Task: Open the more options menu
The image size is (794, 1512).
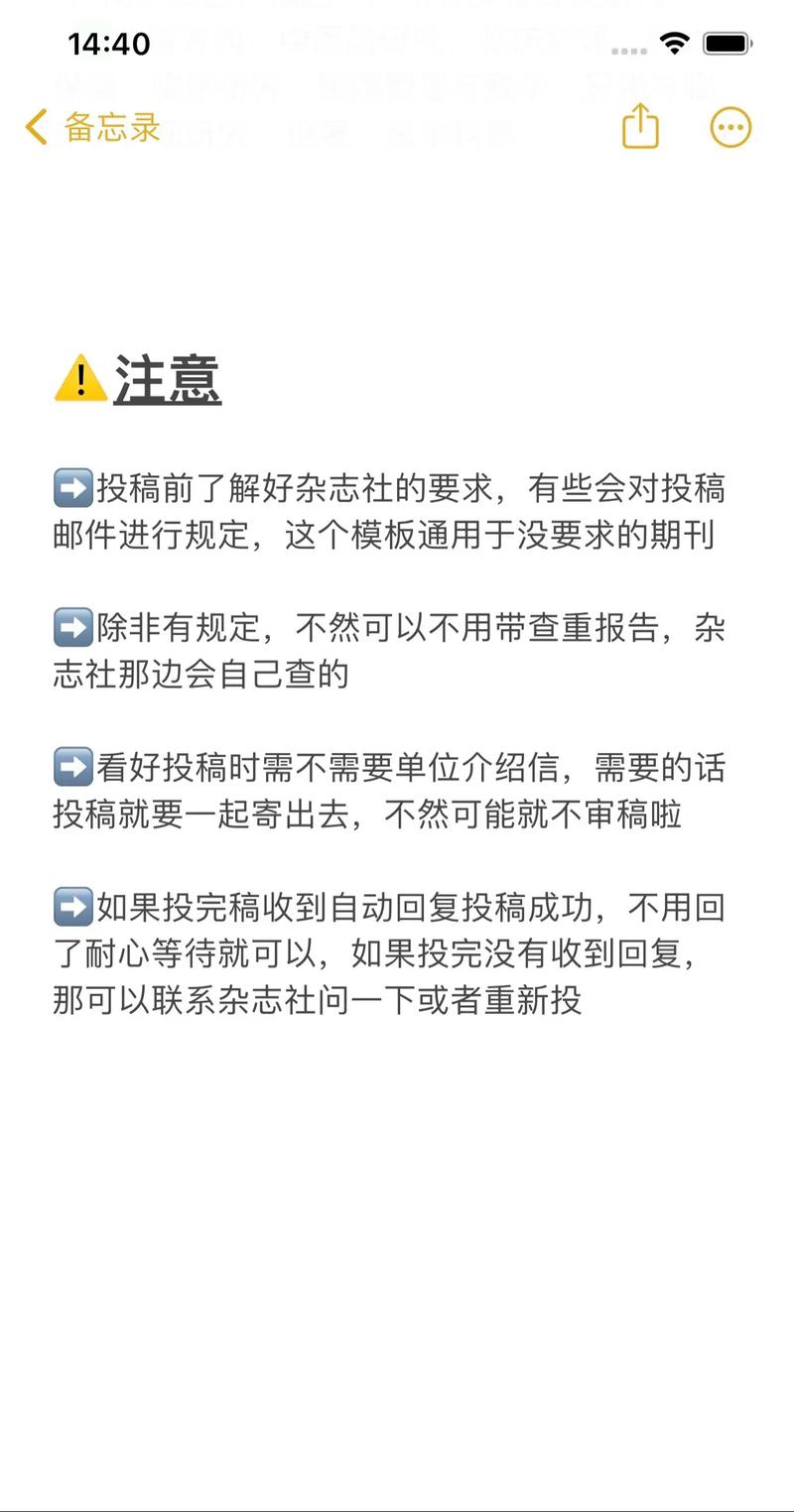Action: click(x=730, y=127)
